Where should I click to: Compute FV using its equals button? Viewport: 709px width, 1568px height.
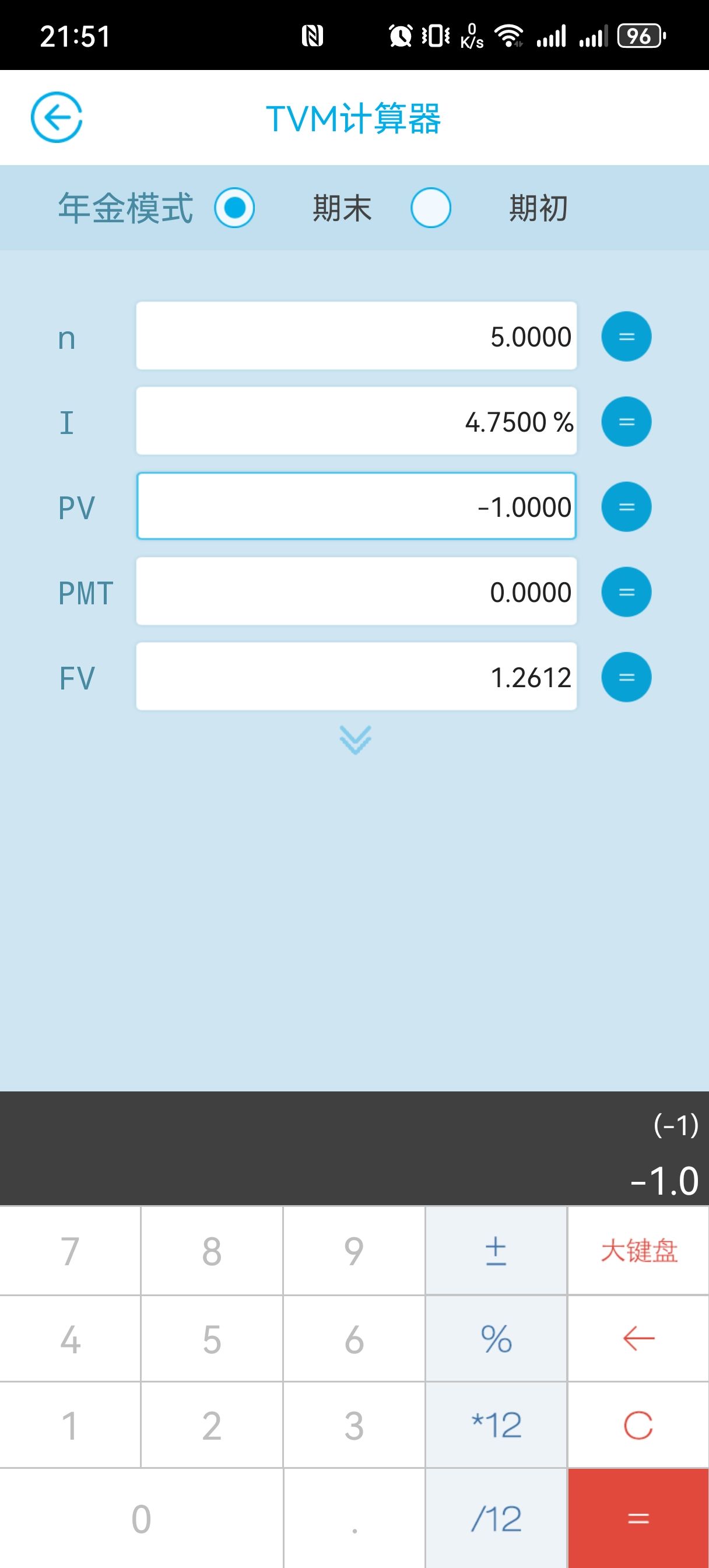pyautogui.click(x=626, y=677)
